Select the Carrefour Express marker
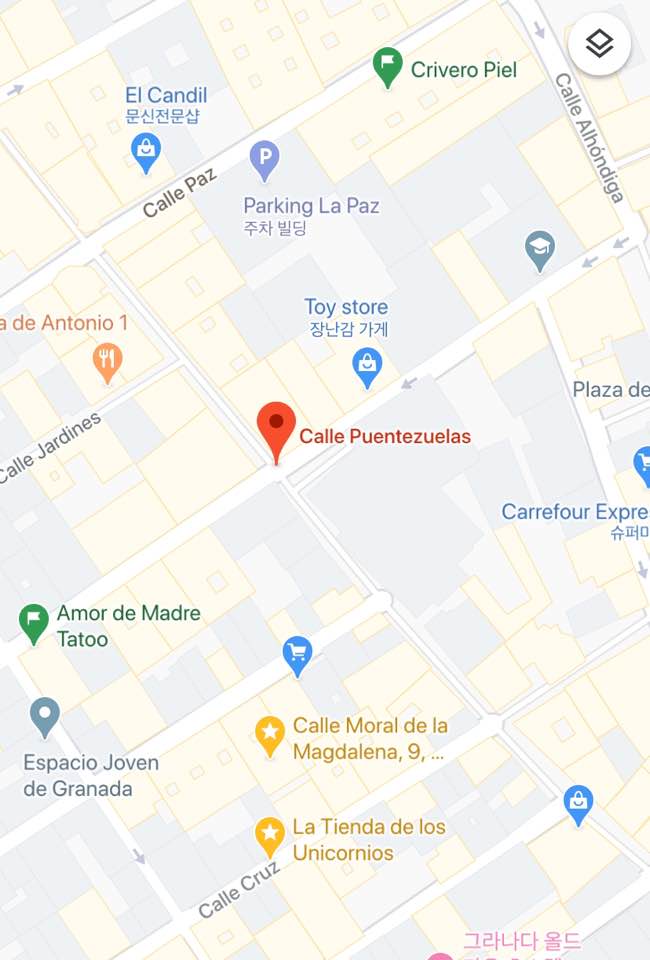Screen dimensions: 650x960 coord(641,463)
